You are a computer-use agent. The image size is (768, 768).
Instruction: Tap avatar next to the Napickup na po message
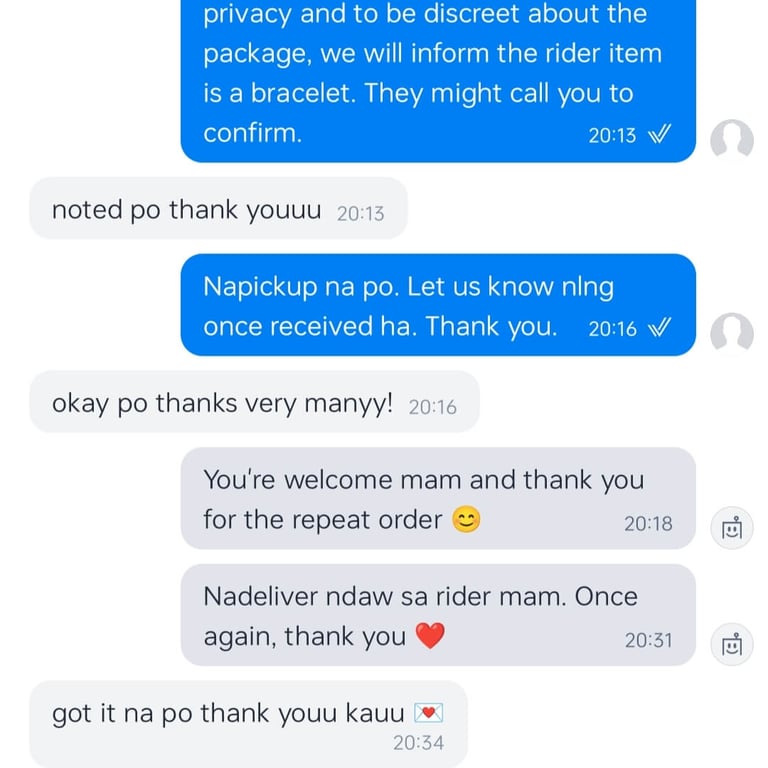731,333
